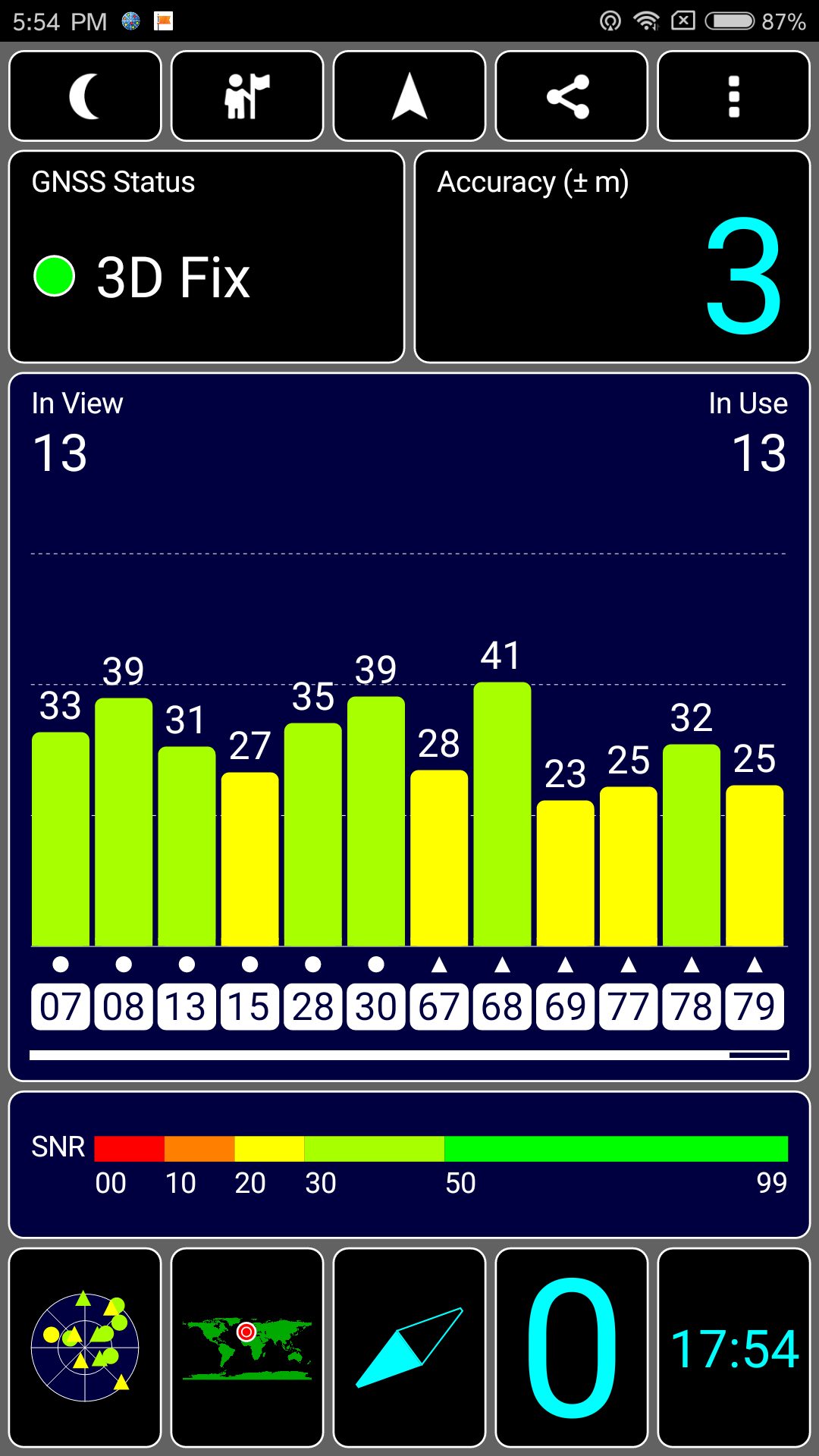819x1456 pixels.
Task: Open the compass tile
Action: (409, 1348)
